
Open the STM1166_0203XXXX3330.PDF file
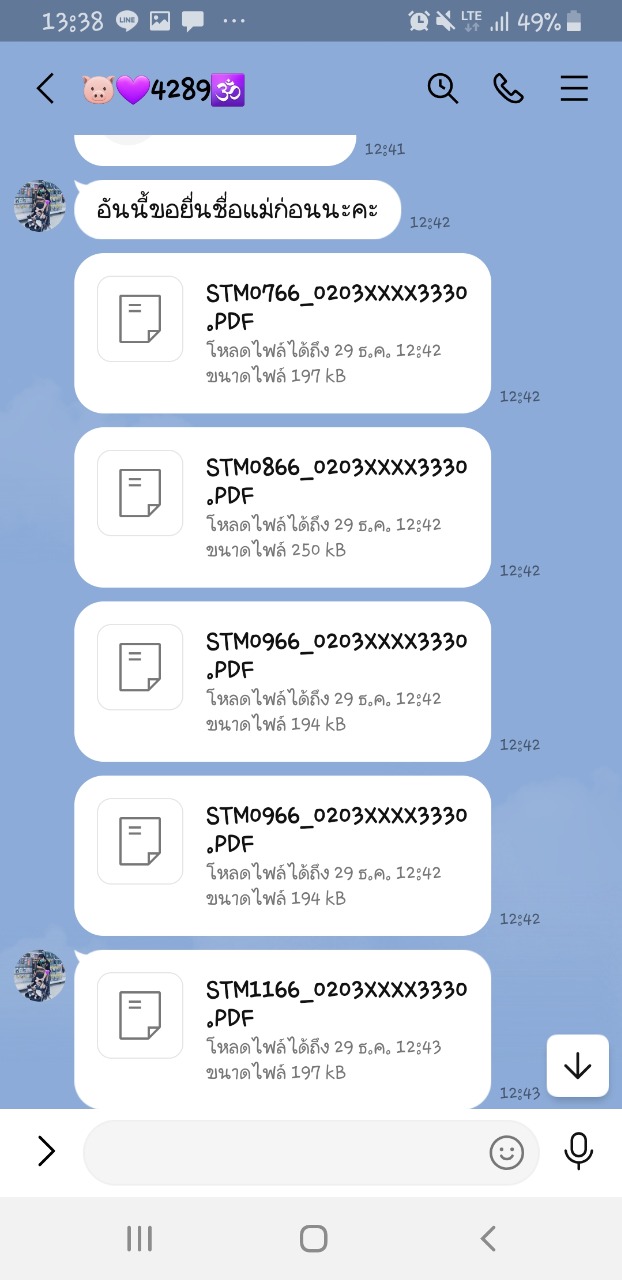(x=282, y=1030)
